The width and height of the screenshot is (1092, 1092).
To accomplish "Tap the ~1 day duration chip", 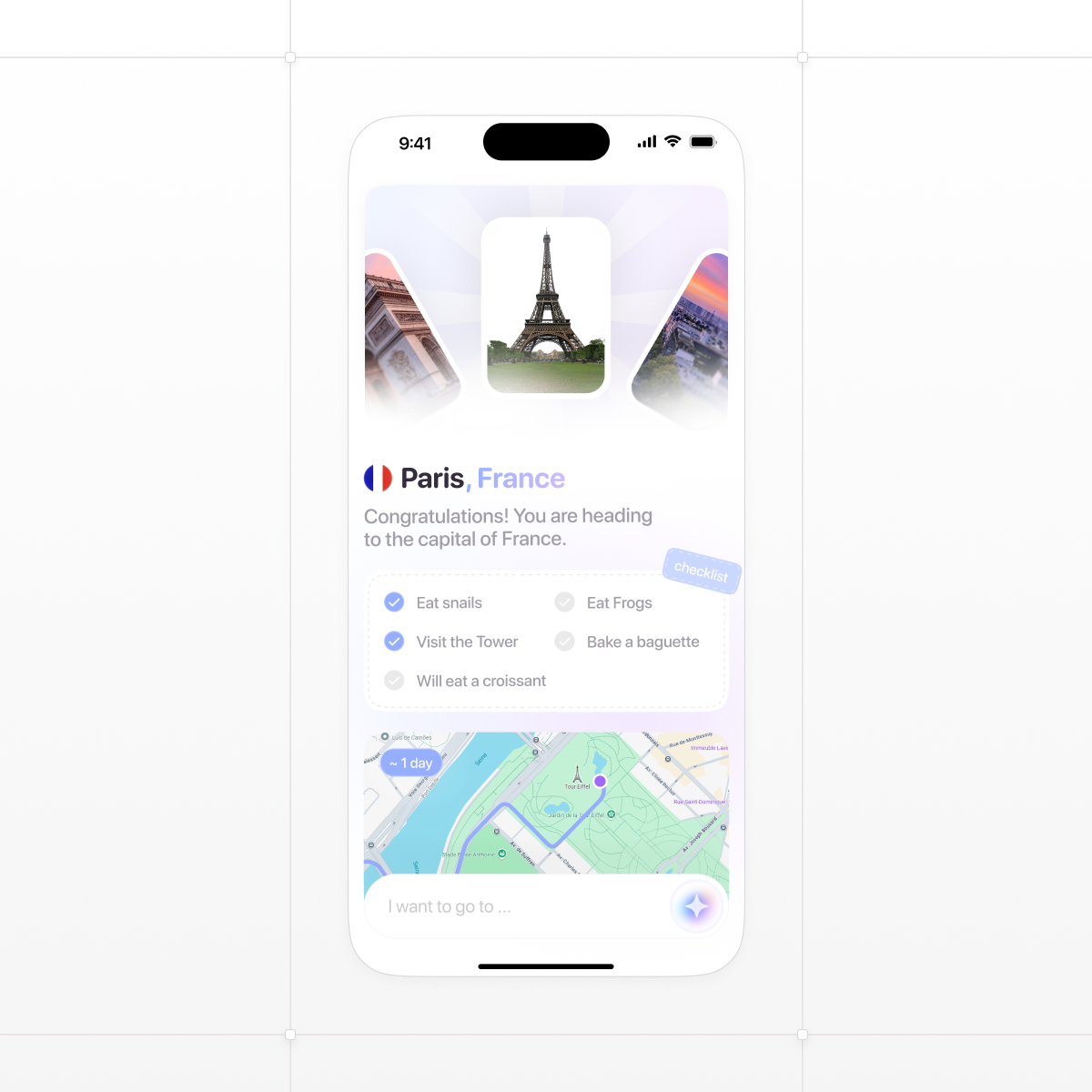I will coord(411,763).
